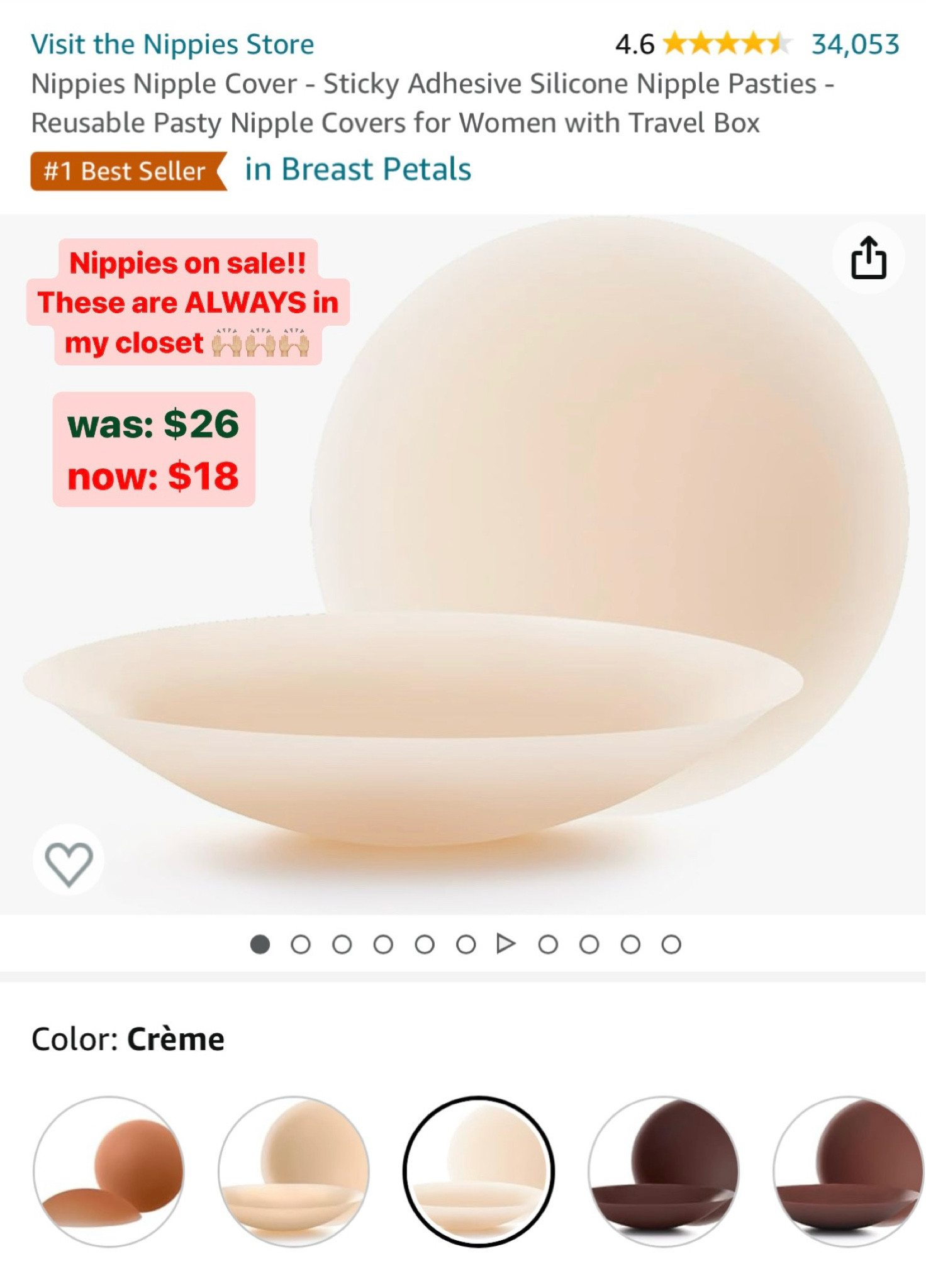Select the light beige color swatch
926x1288 pixels.
tap(294, 1172)
